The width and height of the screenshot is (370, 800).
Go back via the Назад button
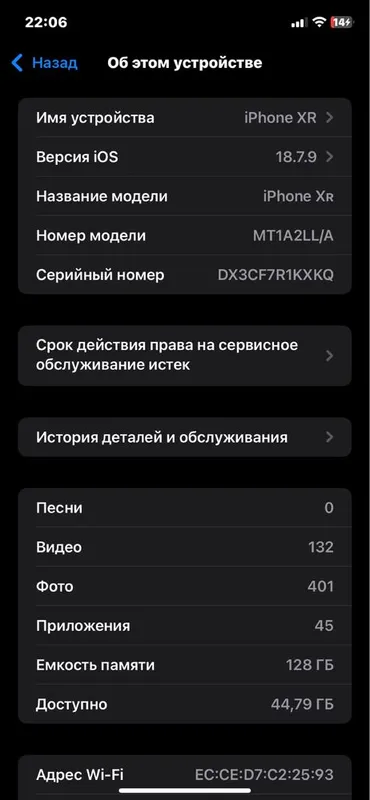(44, 63)
